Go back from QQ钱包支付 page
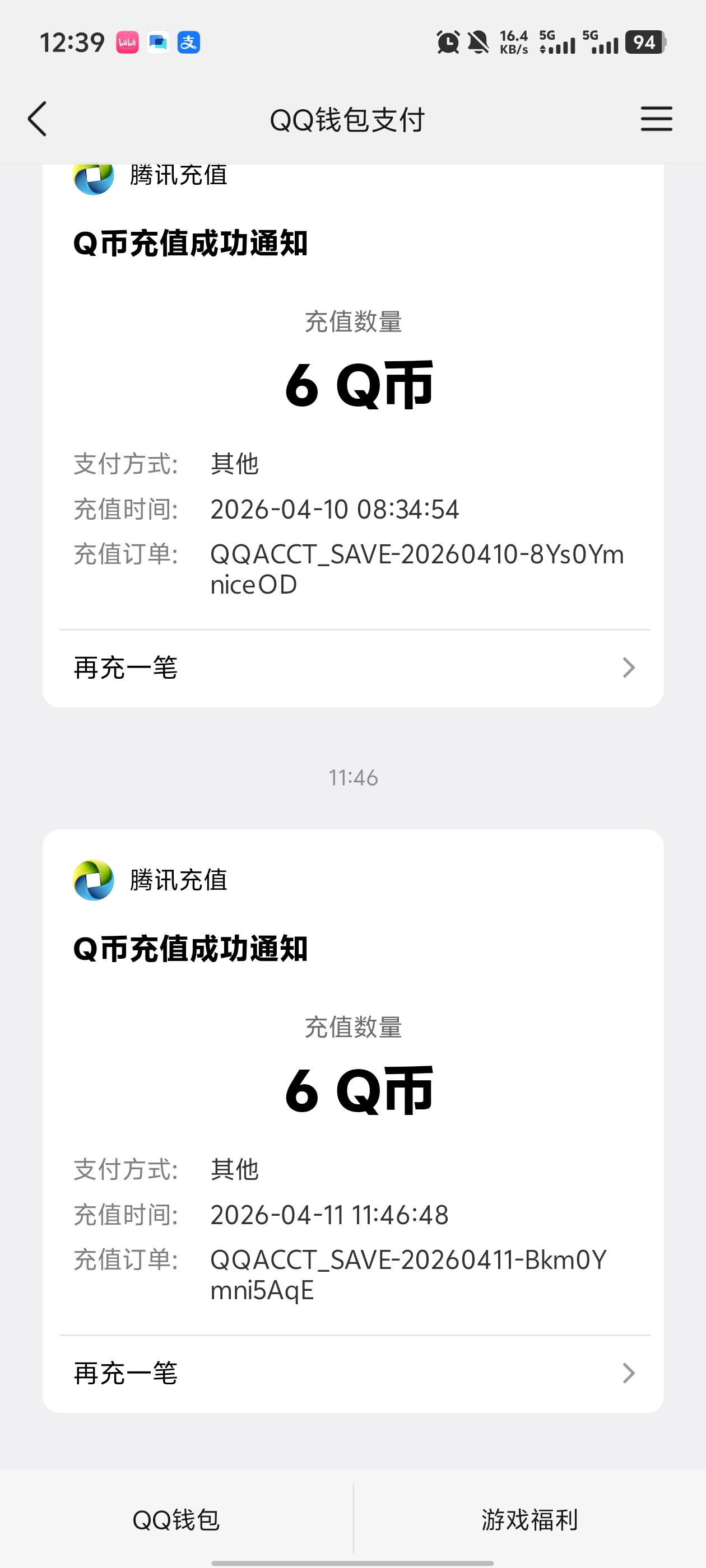The image size is (706, 1568). 38,119
